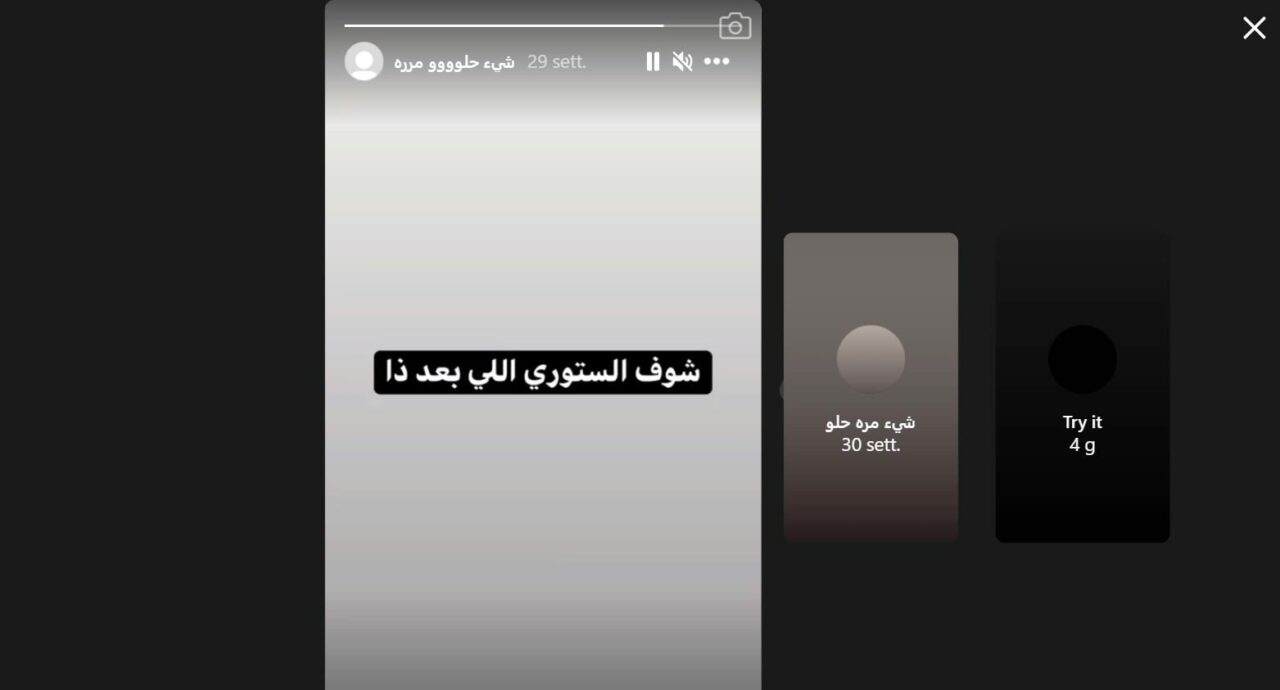Pause the playing story

[x=653, y=62]
